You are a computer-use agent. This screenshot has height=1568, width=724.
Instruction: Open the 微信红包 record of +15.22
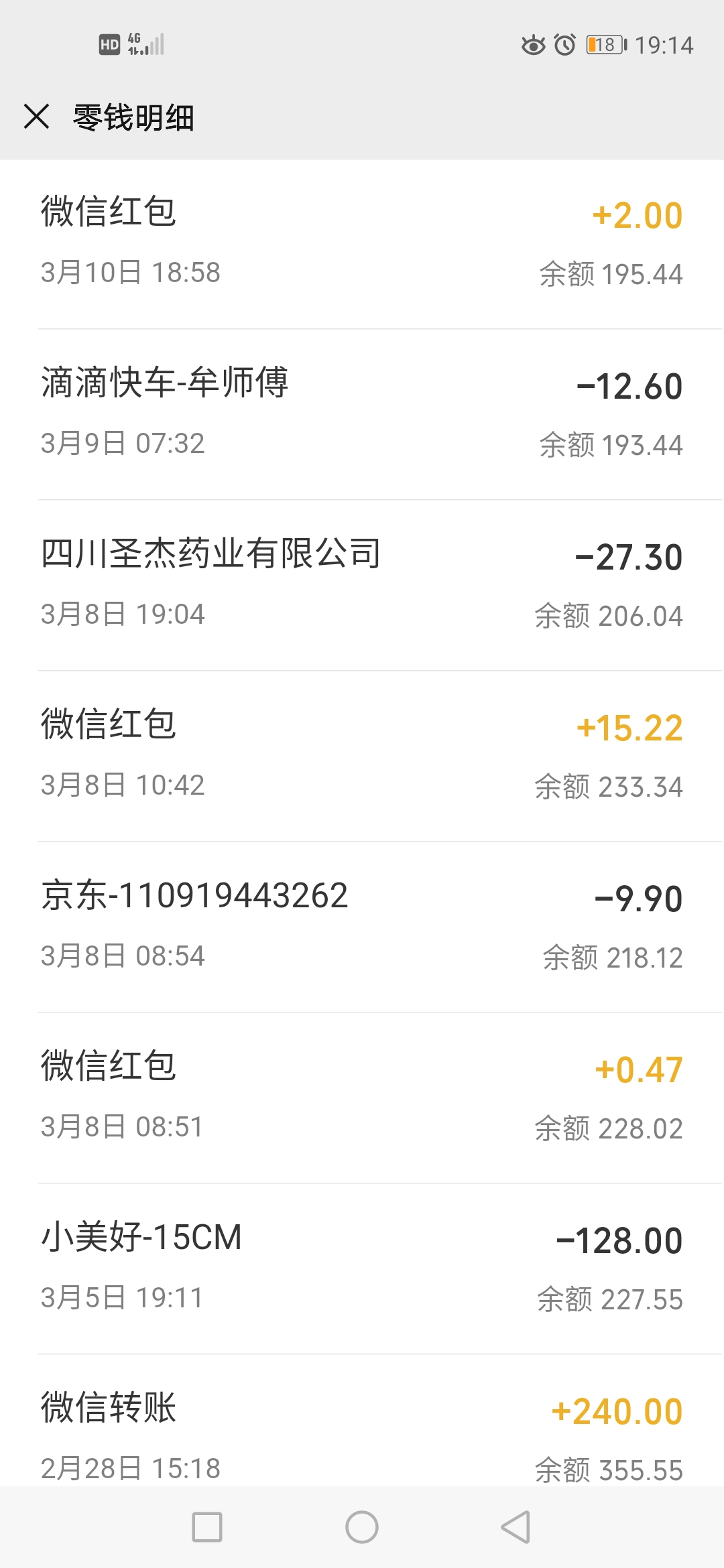(x=362, y=757)
